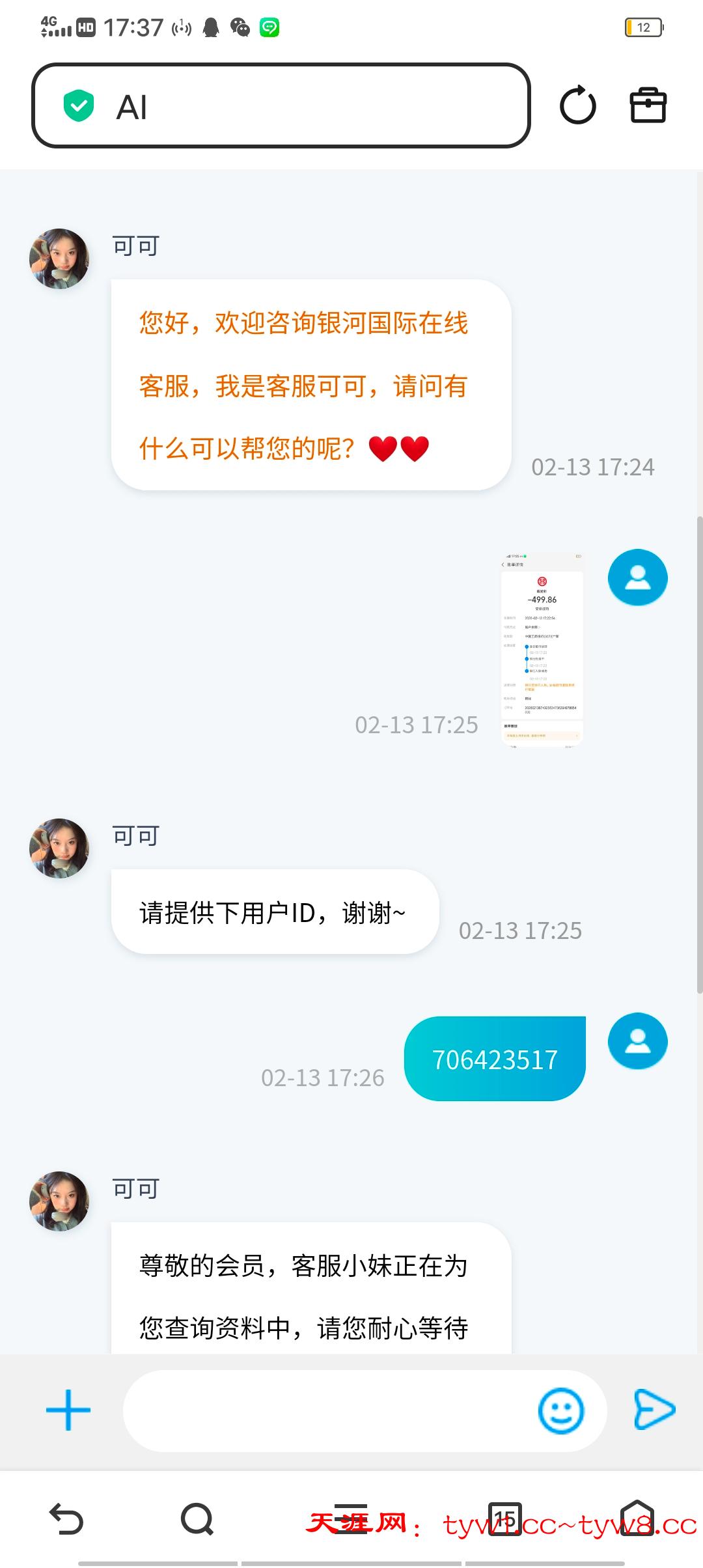Open the emoji picker
Screen dimensions: 703x1568
point(560,1410)
